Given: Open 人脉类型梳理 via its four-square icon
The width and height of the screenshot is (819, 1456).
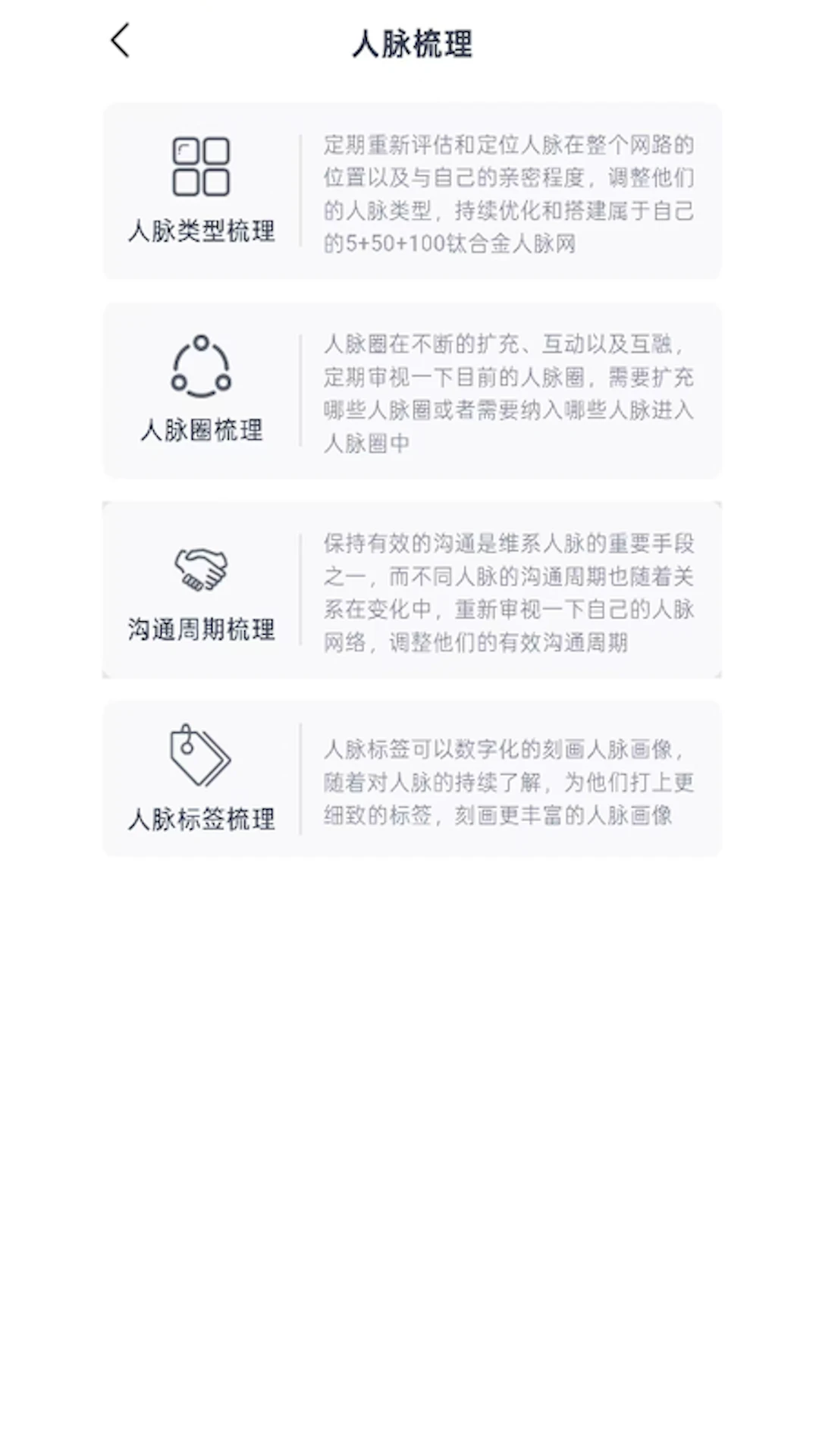Looking at the screenshot, I should (201, 165).
